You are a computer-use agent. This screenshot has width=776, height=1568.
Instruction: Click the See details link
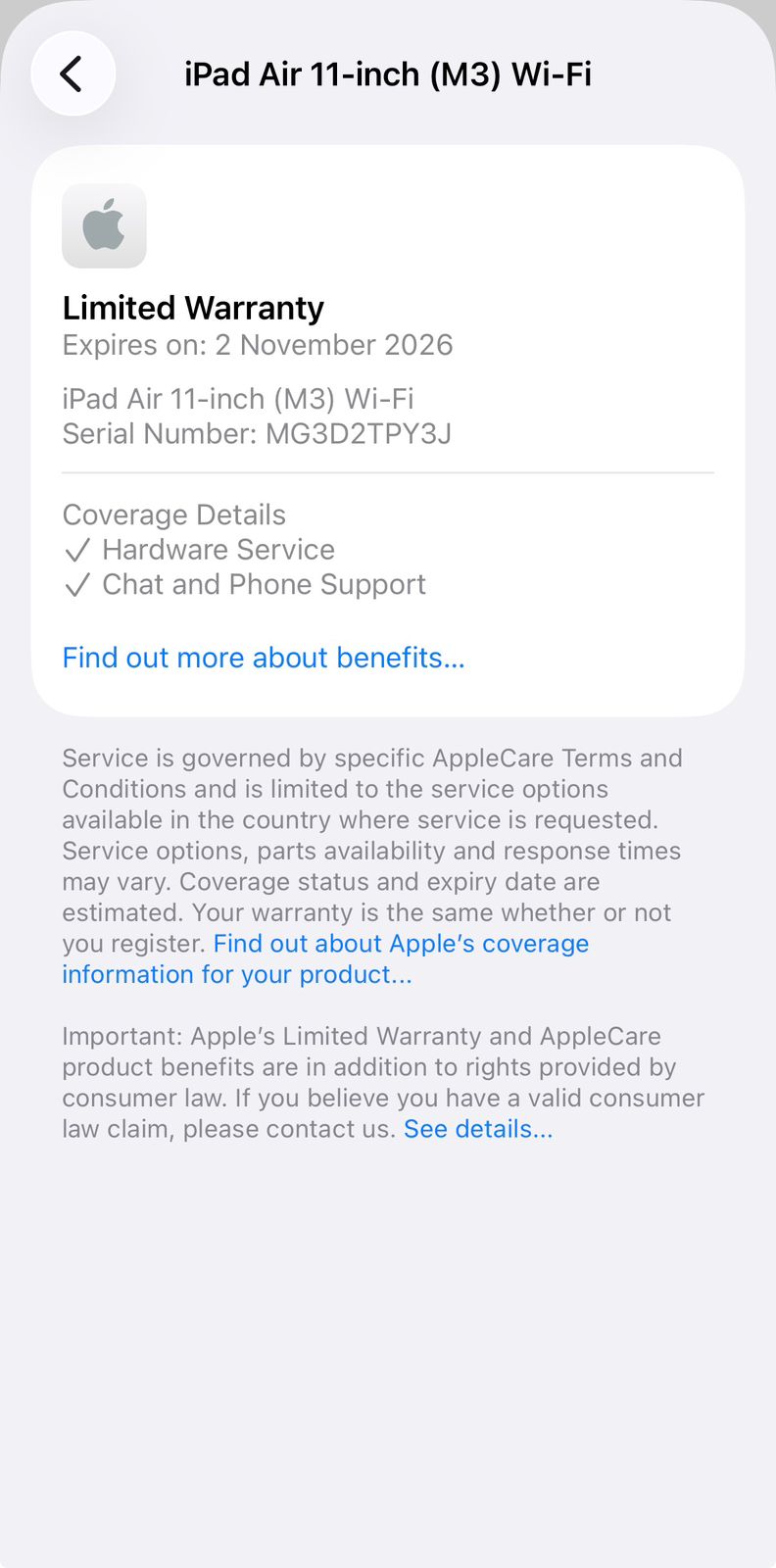(x=478, y=1129)
